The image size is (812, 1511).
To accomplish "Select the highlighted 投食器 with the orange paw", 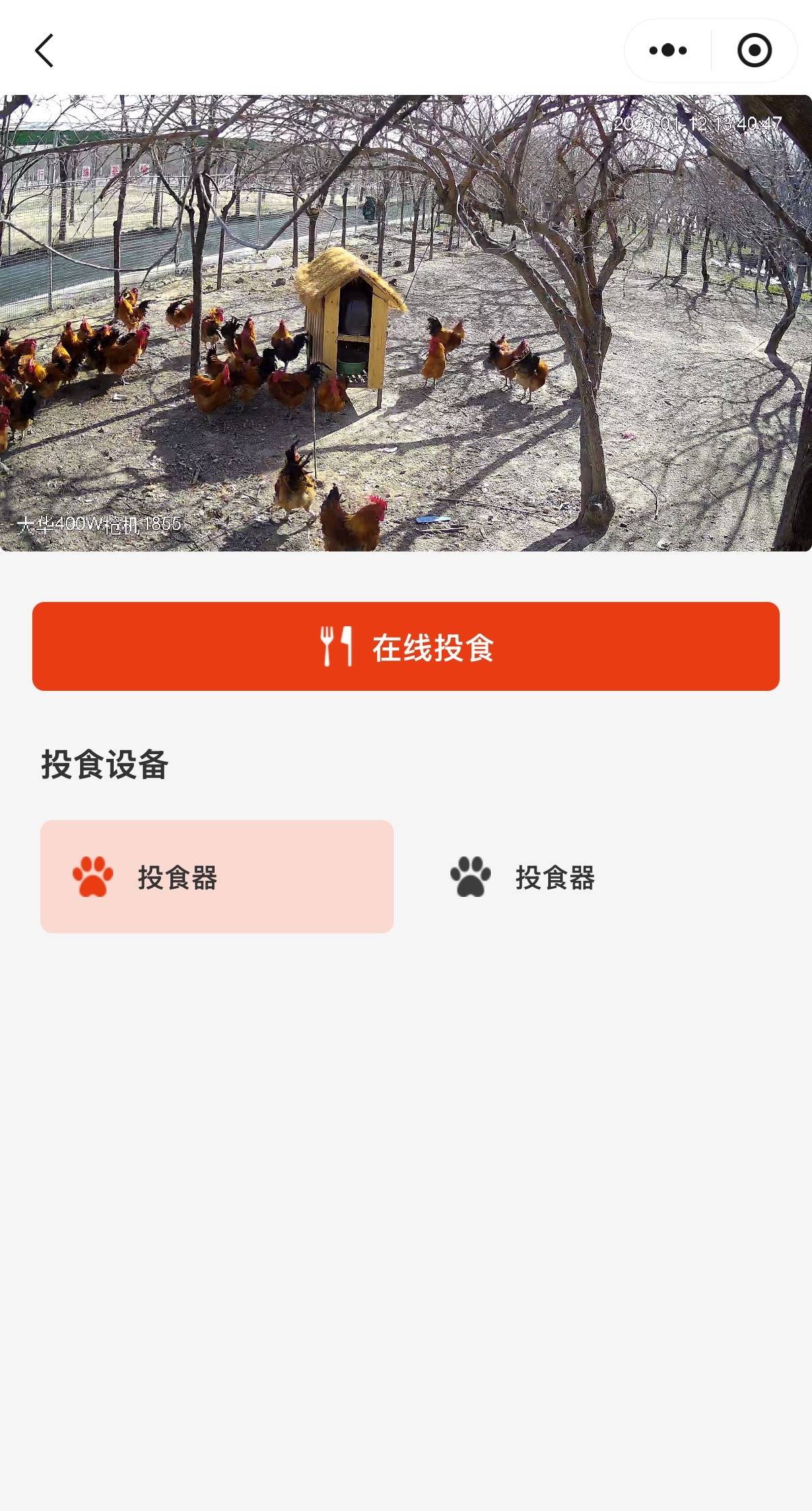I will [x=217, y=877].
